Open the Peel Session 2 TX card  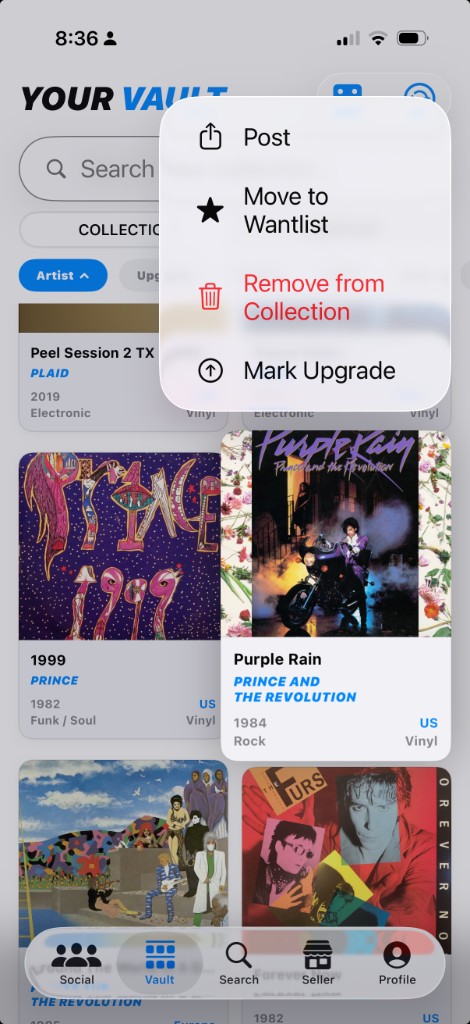91,367
